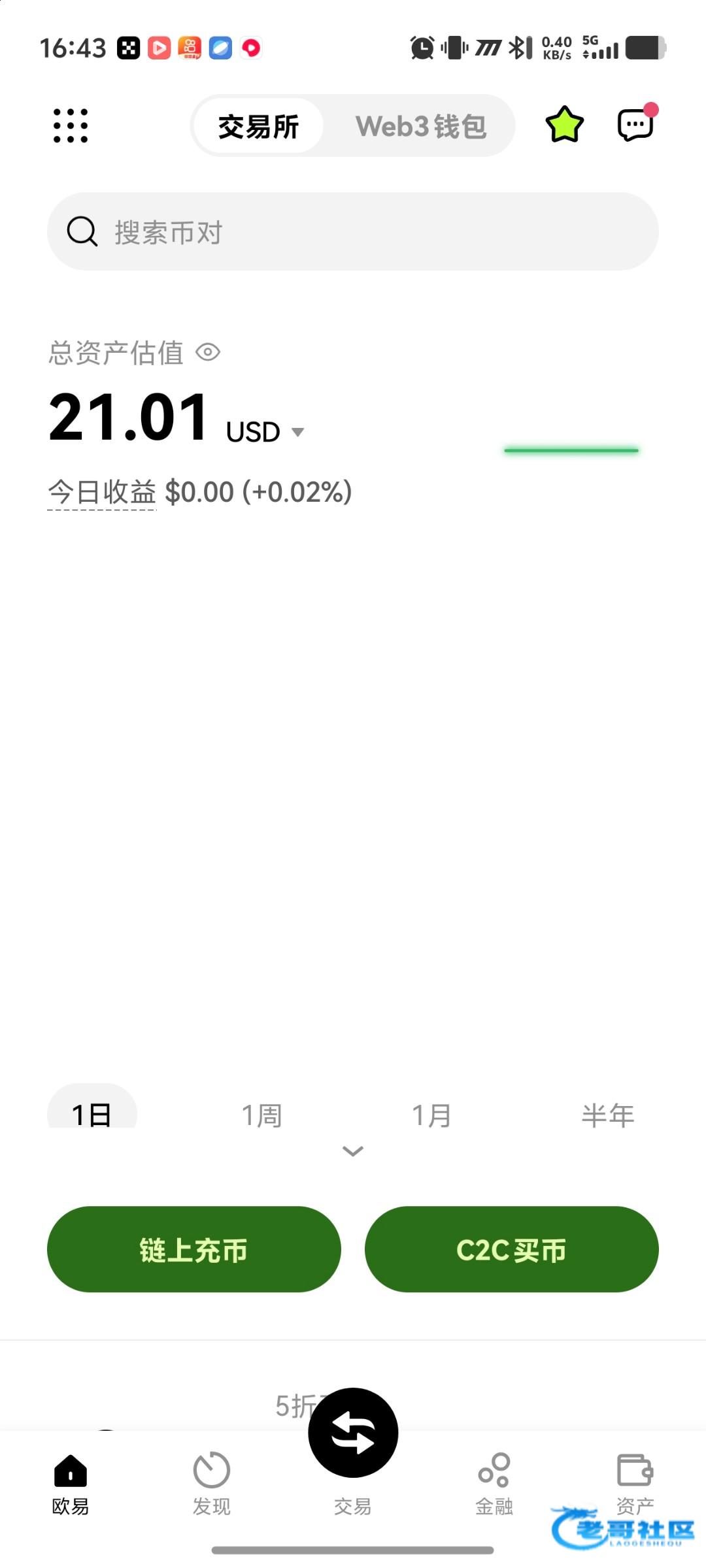This screenshot has height=1568, width=706.
Task: Switch to the 金融 tab
Action: click(x=494, y=1484)
